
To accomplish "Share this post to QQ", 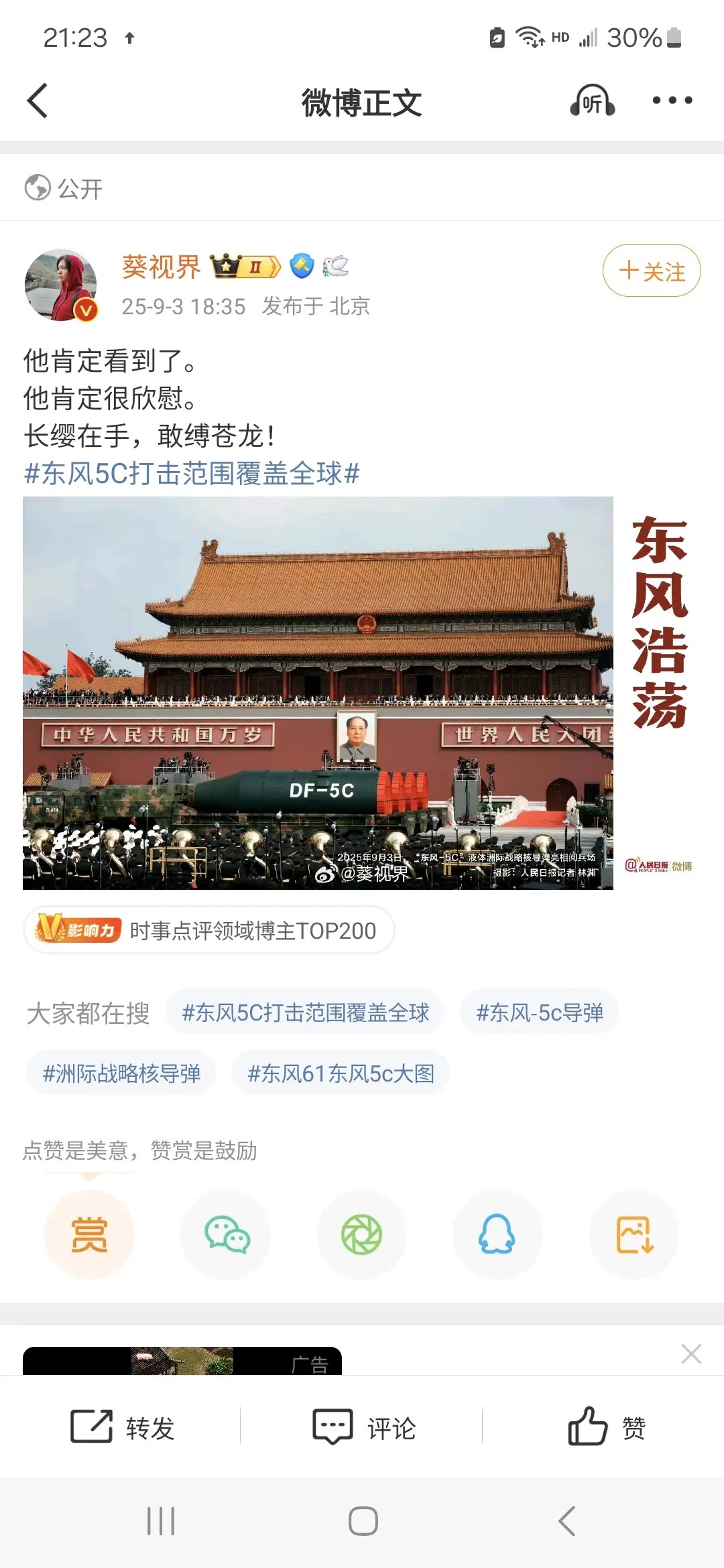I will click(497, 1235).
